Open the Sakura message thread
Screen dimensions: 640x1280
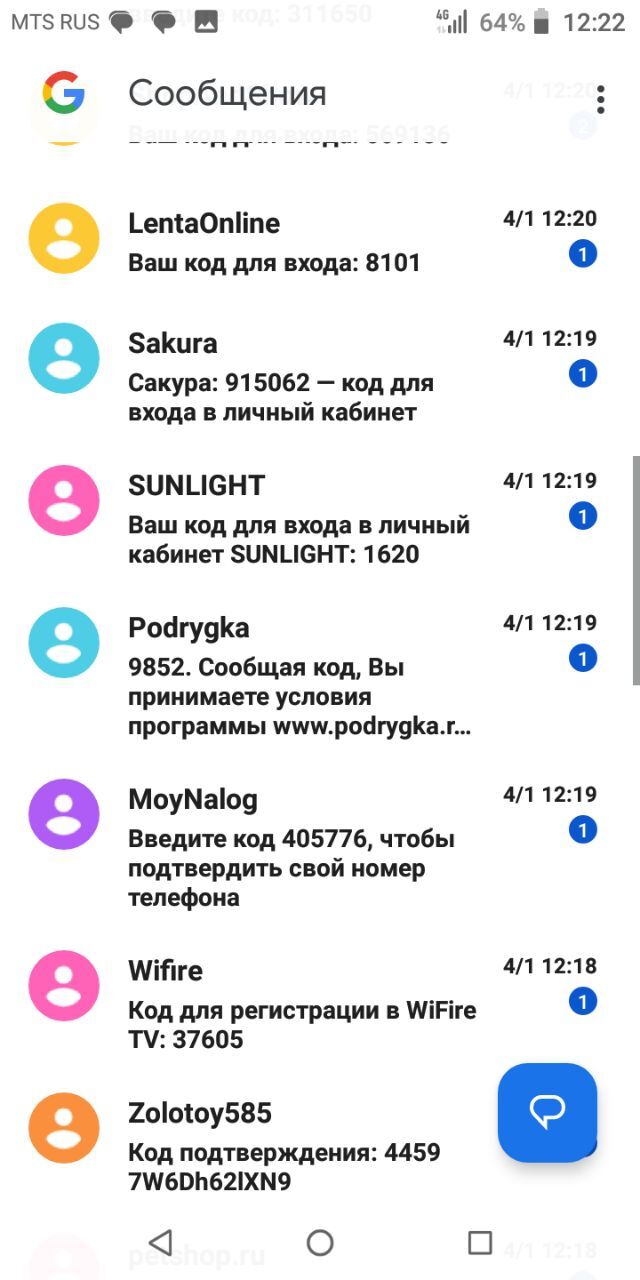[x=300, y=377]
